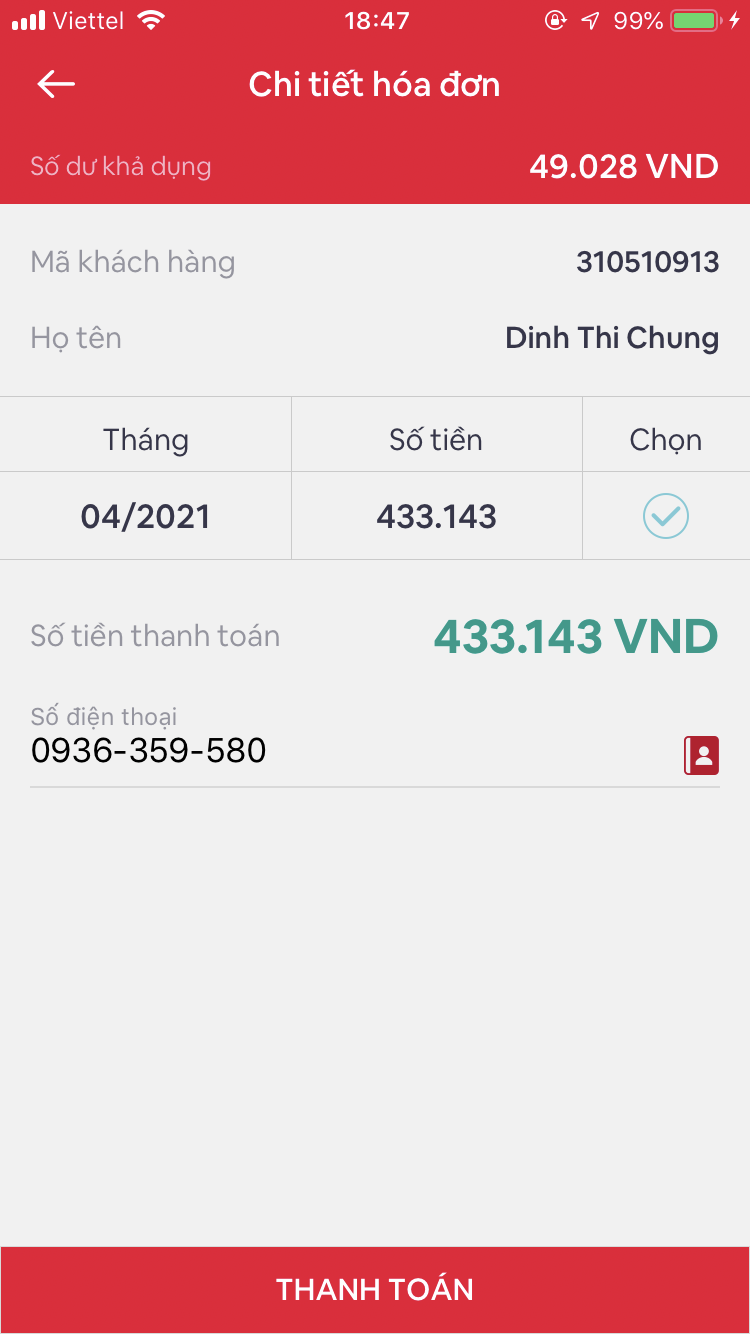Tap the THANH TOÁN payment button
The image size is (750, 1334).
pyautogui.click(x=375, y=1289)
